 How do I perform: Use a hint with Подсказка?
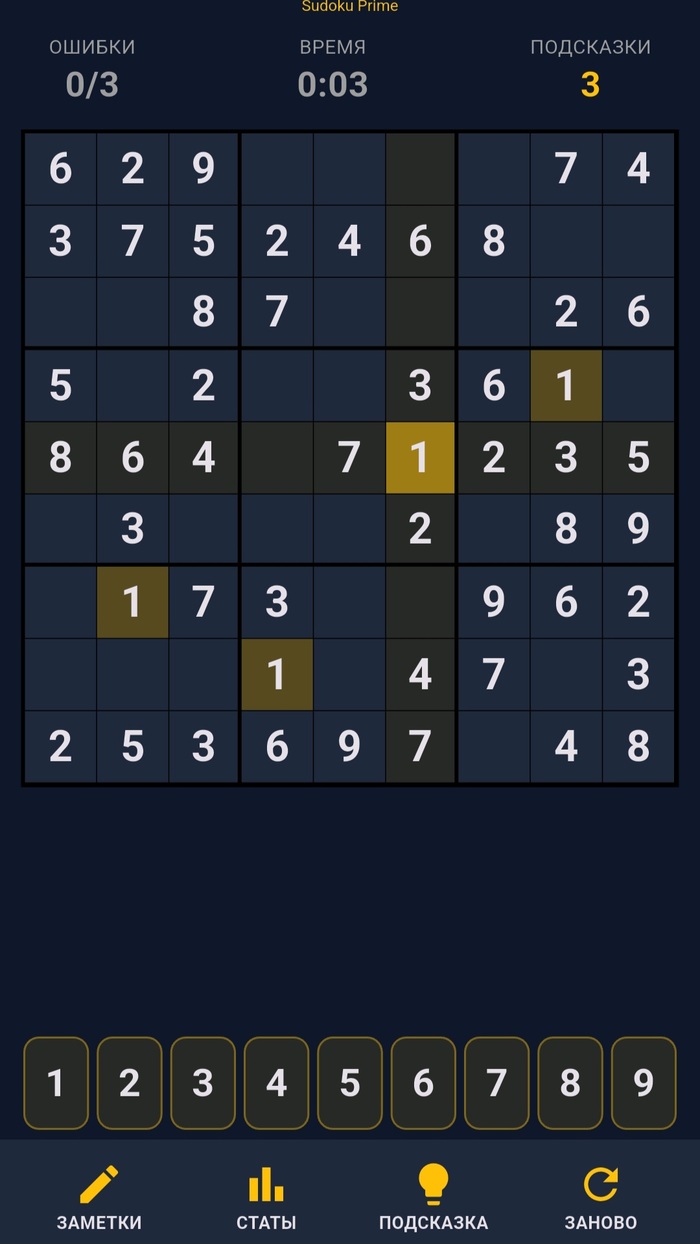pyautogui.click(x=433, y=1198)
